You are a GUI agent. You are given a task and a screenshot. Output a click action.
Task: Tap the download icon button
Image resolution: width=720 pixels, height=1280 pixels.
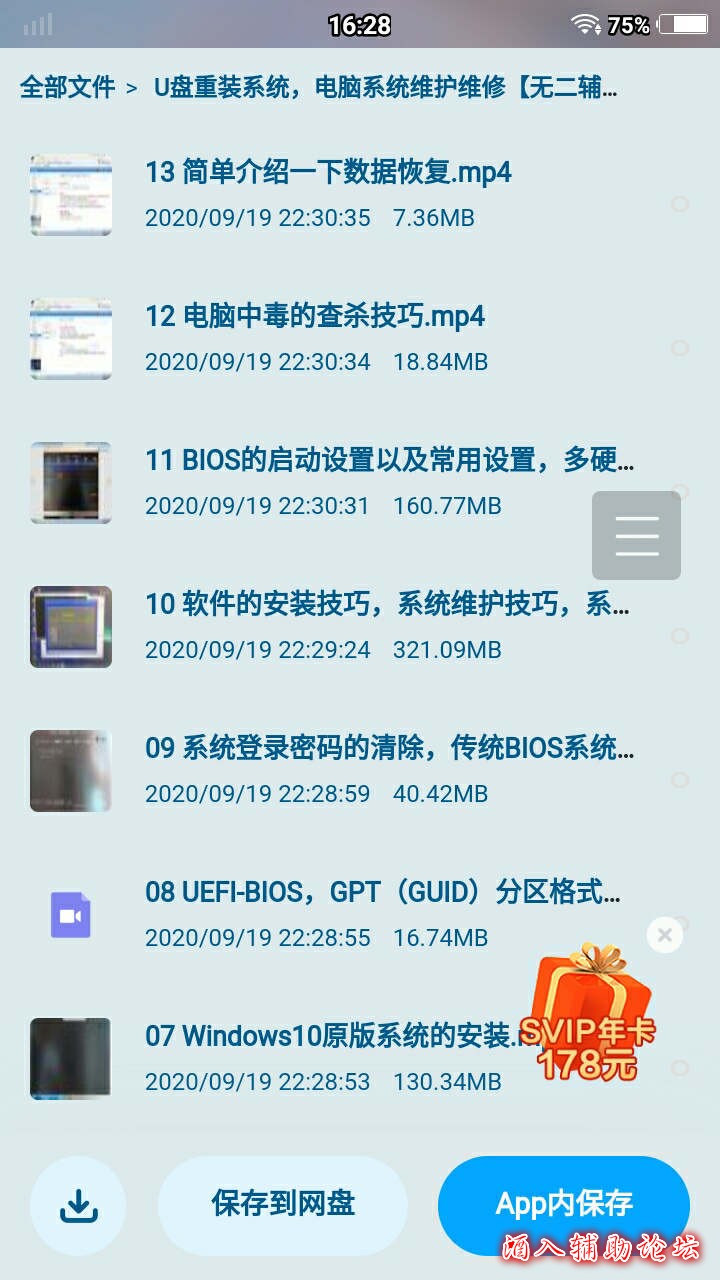coord(78,1206)
